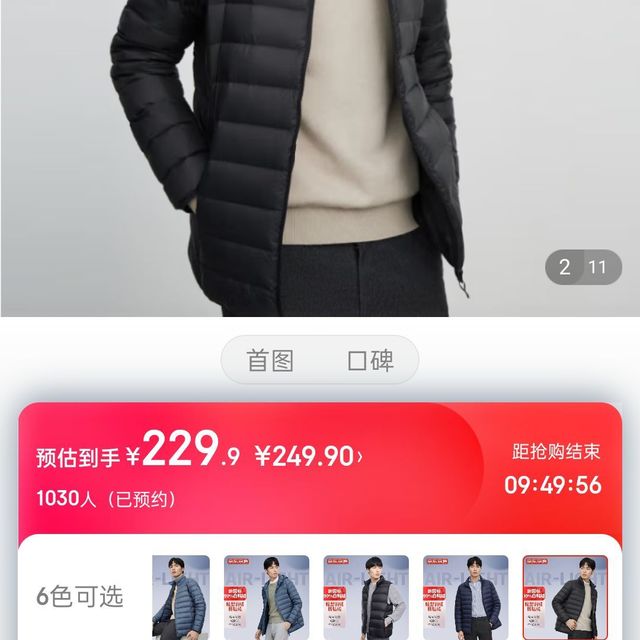Image resolution: width=640 pixels, height=640 pixels.
Task: View the main product photo full screen
Action: (320, 150)
